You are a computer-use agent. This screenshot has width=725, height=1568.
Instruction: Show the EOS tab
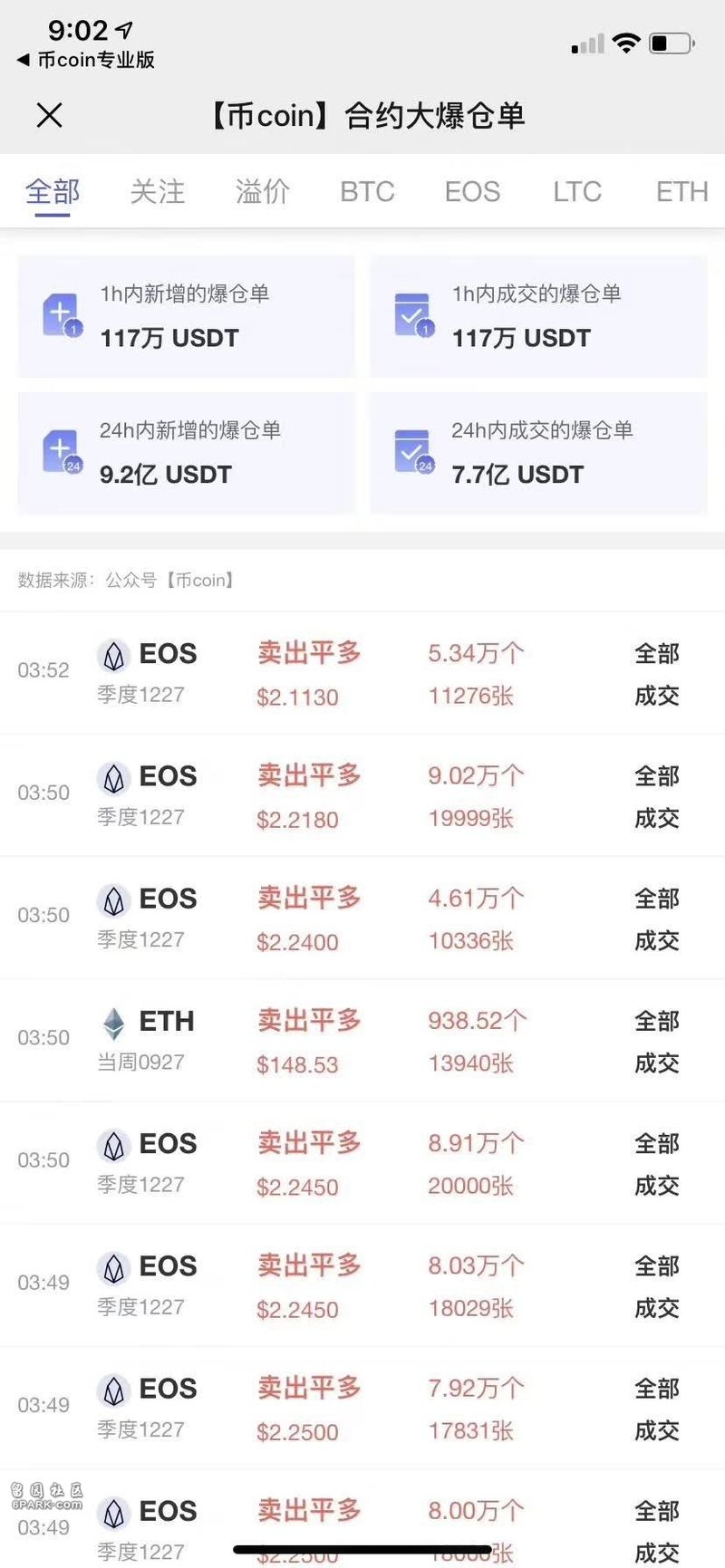472,192
